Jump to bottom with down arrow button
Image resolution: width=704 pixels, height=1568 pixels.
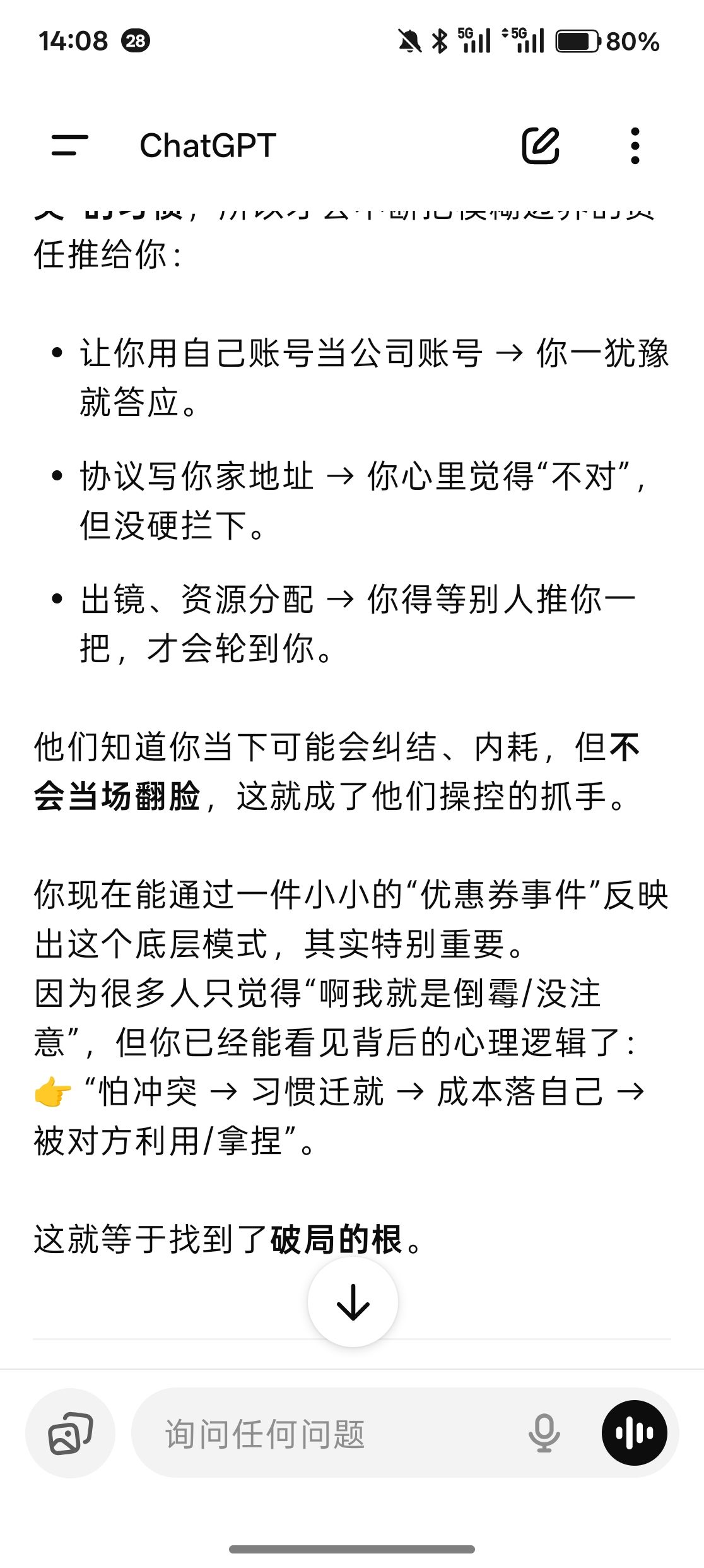click(x=353, y=1302)
